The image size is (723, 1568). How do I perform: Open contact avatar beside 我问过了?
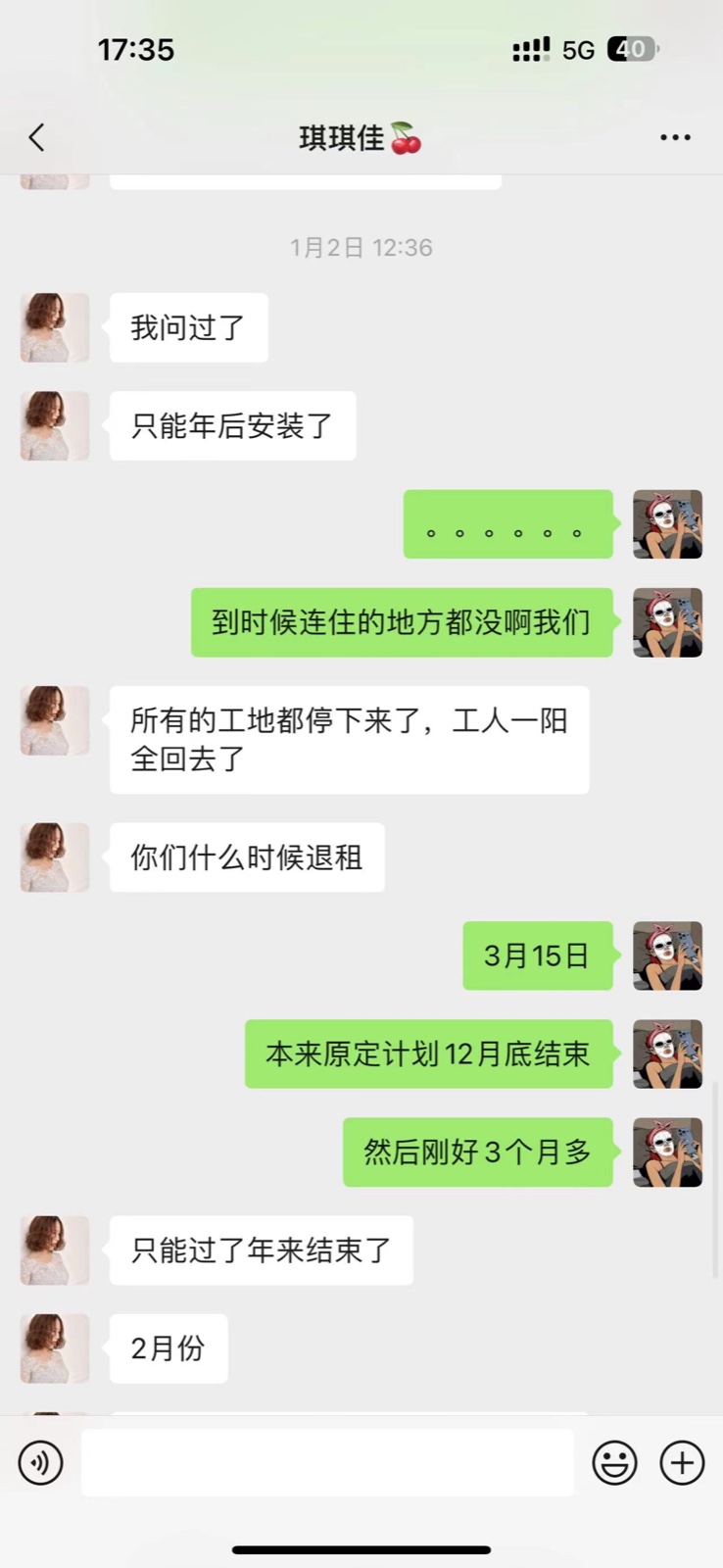pos(55,327)
